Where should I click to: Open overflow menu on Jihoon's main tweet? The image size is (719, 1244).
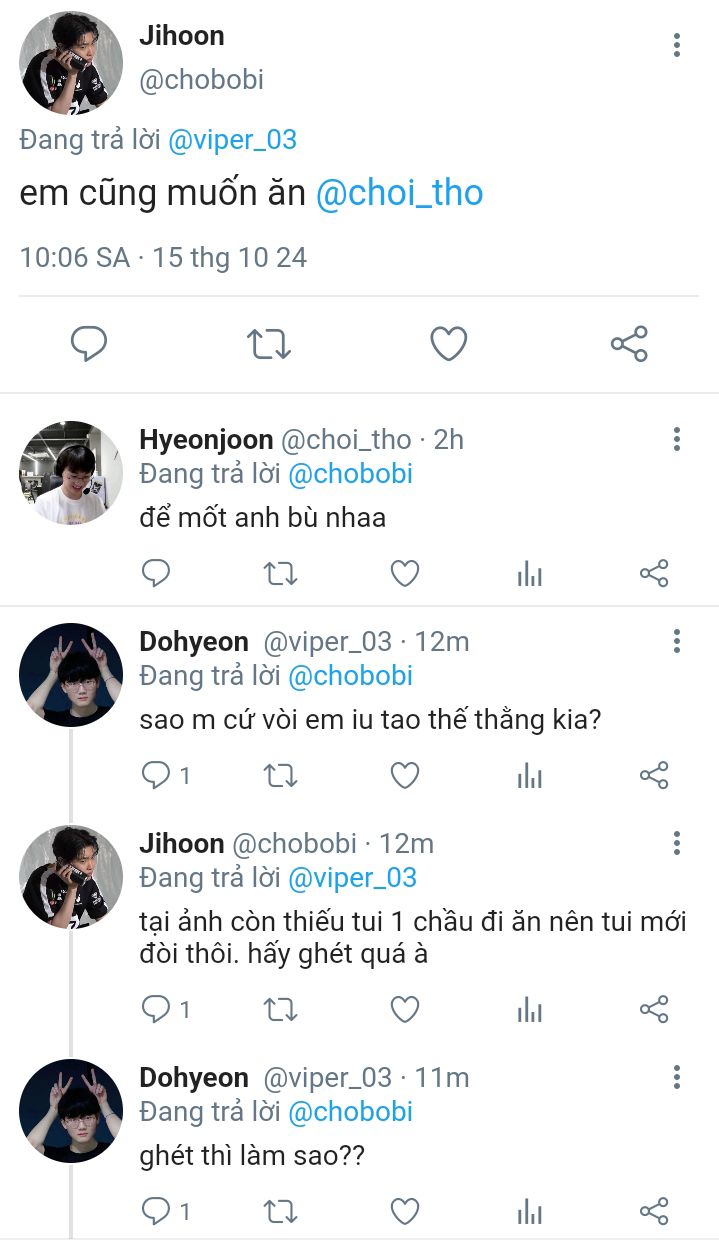tap(677, 45)
